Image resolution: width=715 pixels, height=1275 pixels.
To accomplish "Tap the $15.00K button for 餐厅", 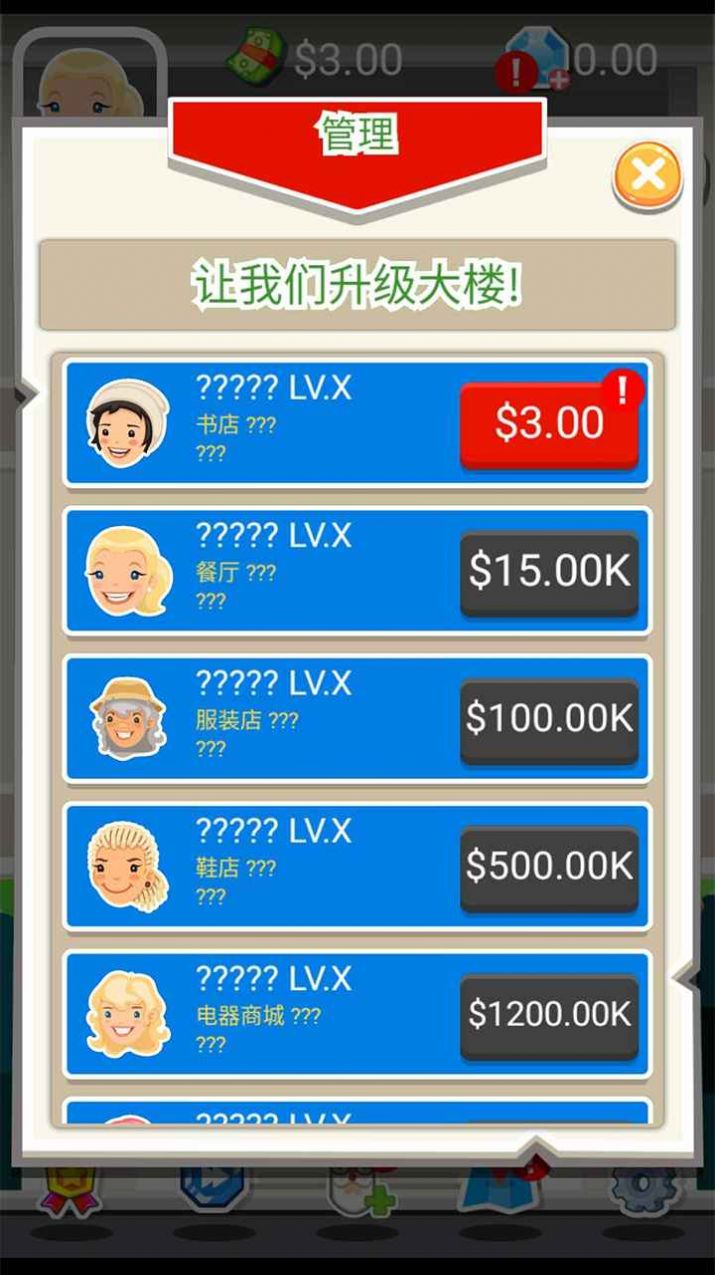I will [x=549, y=573].
